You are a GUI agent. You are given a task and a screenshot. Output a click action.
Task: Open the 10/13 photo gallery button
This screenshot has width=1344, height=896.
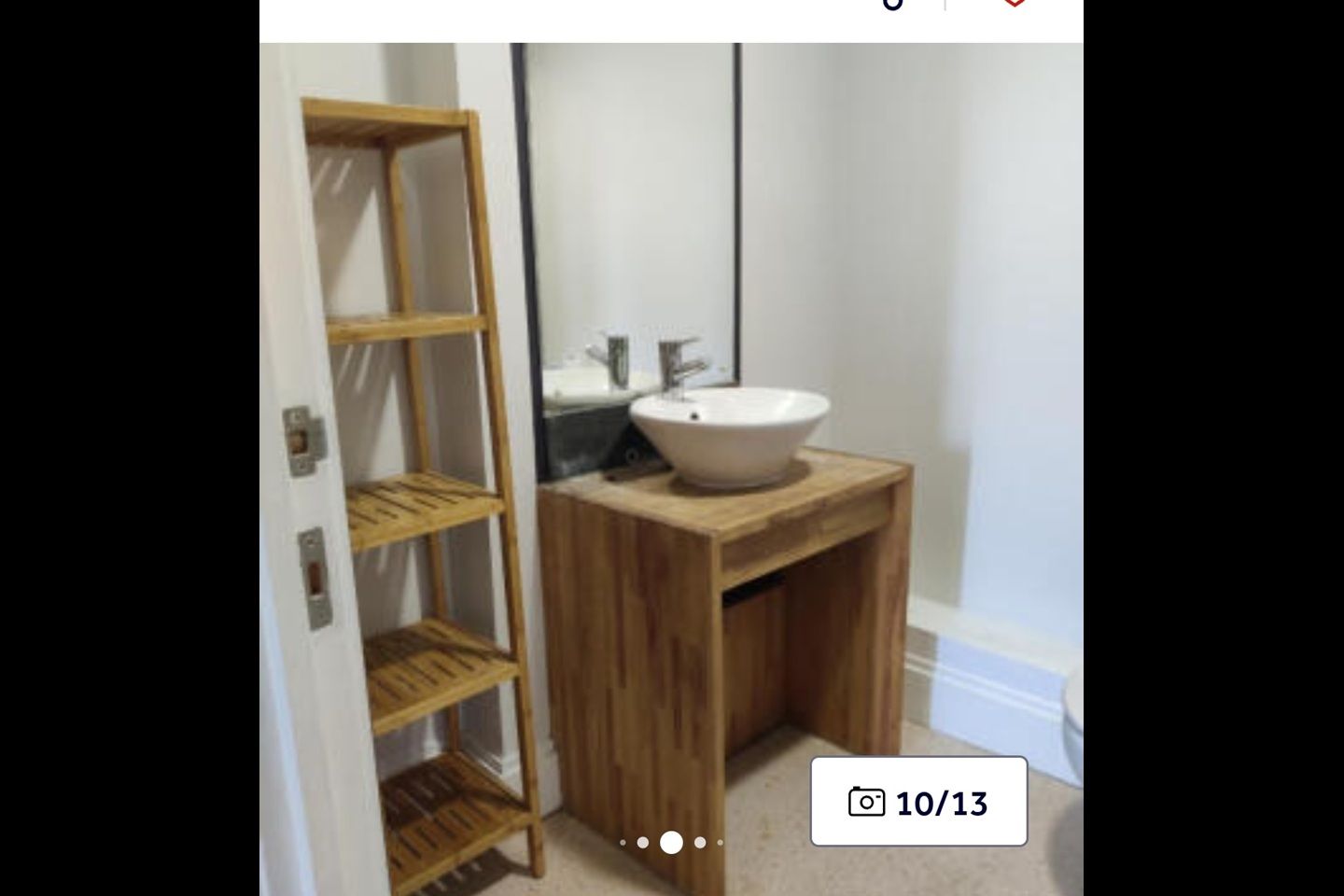[x=918, y=802]
